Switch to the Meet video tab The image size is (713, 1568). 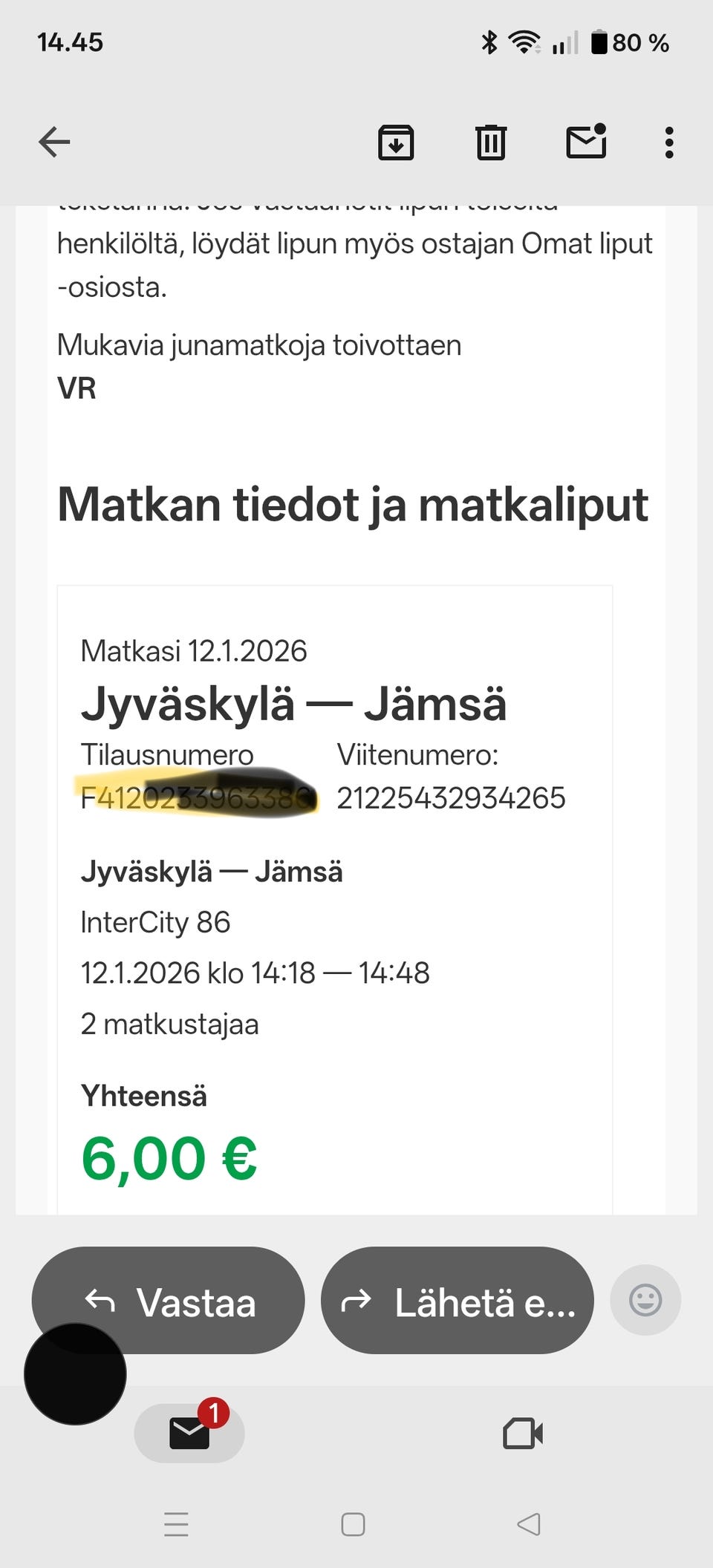point(522,1434)
